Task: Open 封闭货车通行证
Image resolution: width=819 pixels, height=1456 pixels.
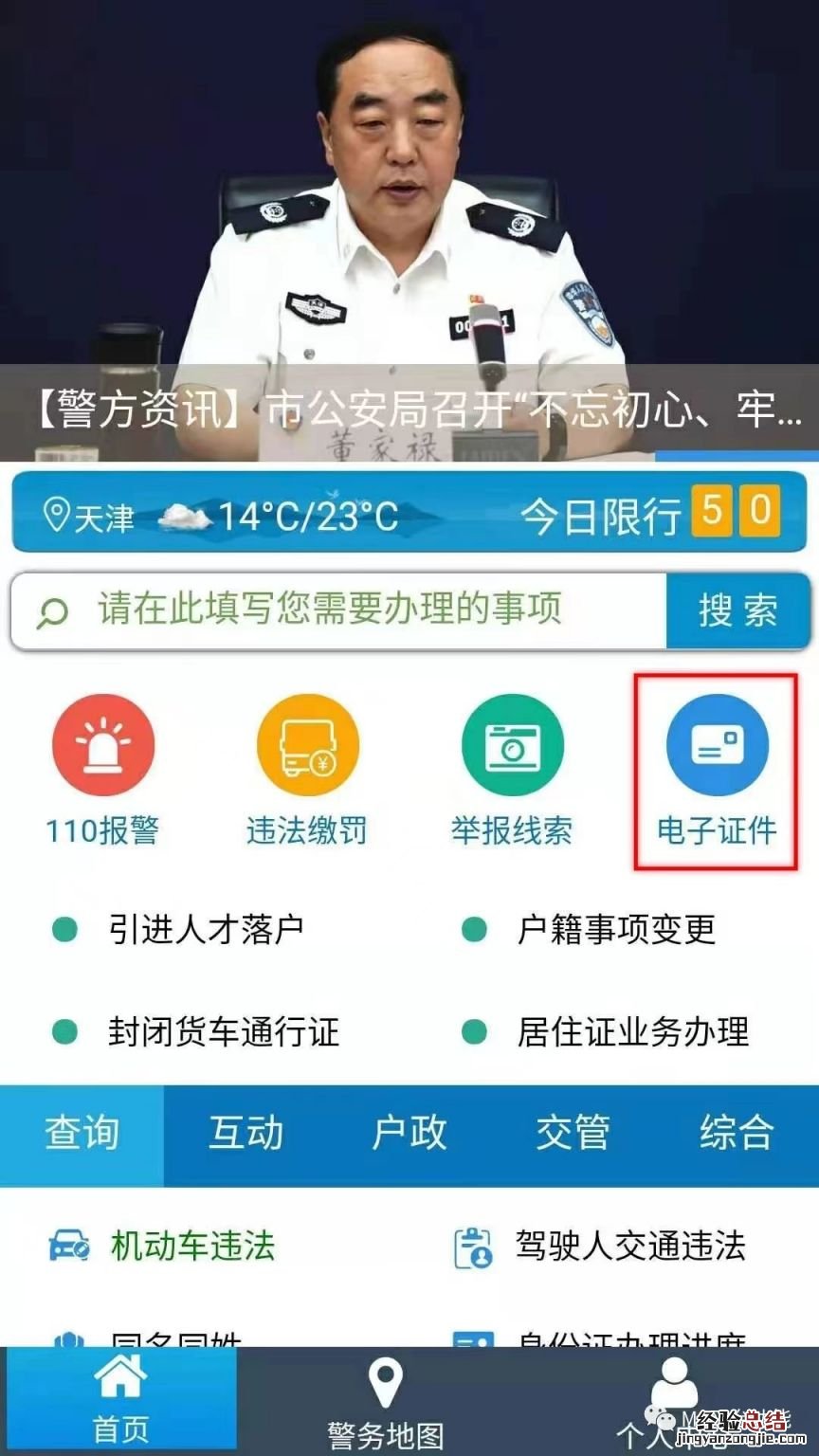Action: point(222,1032)
